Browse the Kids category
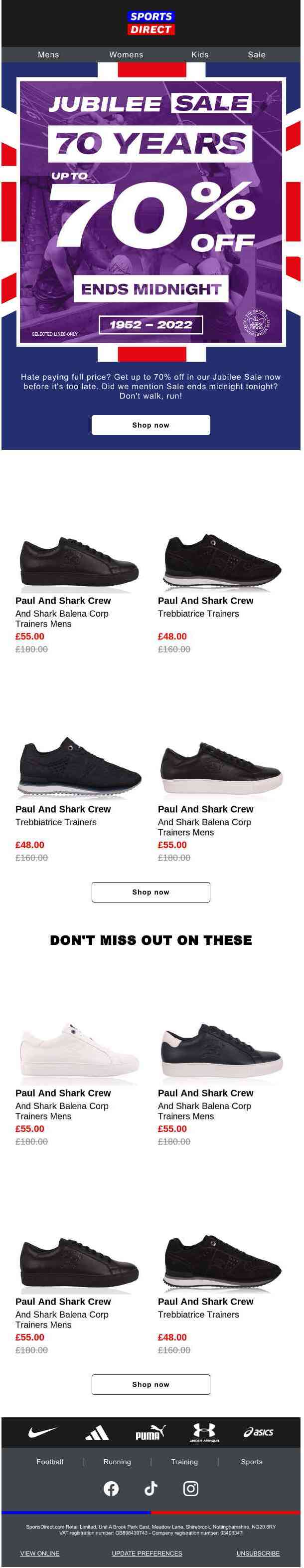This screenshot has width=304, height=1568. [200, 55]
